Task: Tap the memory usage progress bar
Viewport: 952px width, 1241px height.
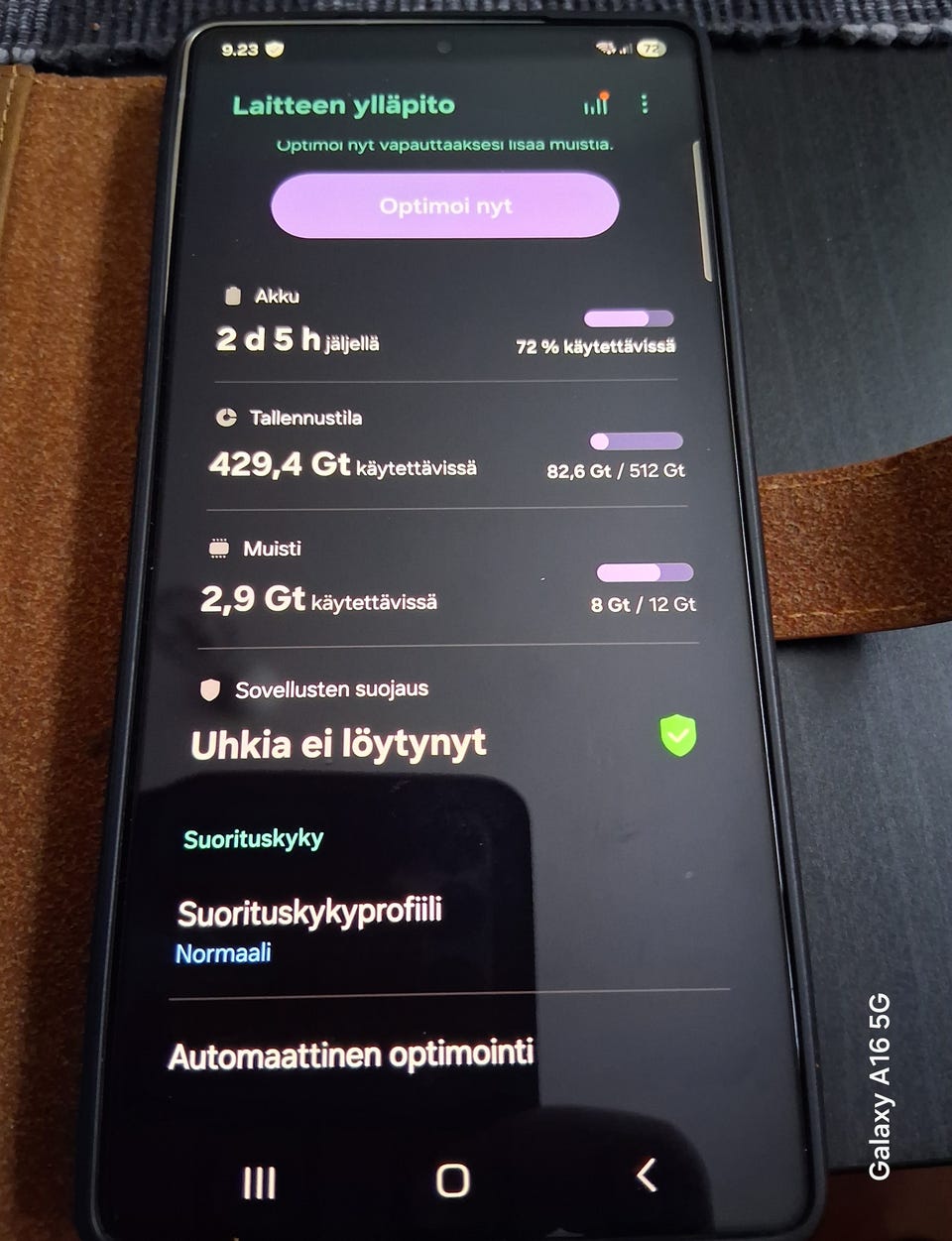Action: click(646, 571)
